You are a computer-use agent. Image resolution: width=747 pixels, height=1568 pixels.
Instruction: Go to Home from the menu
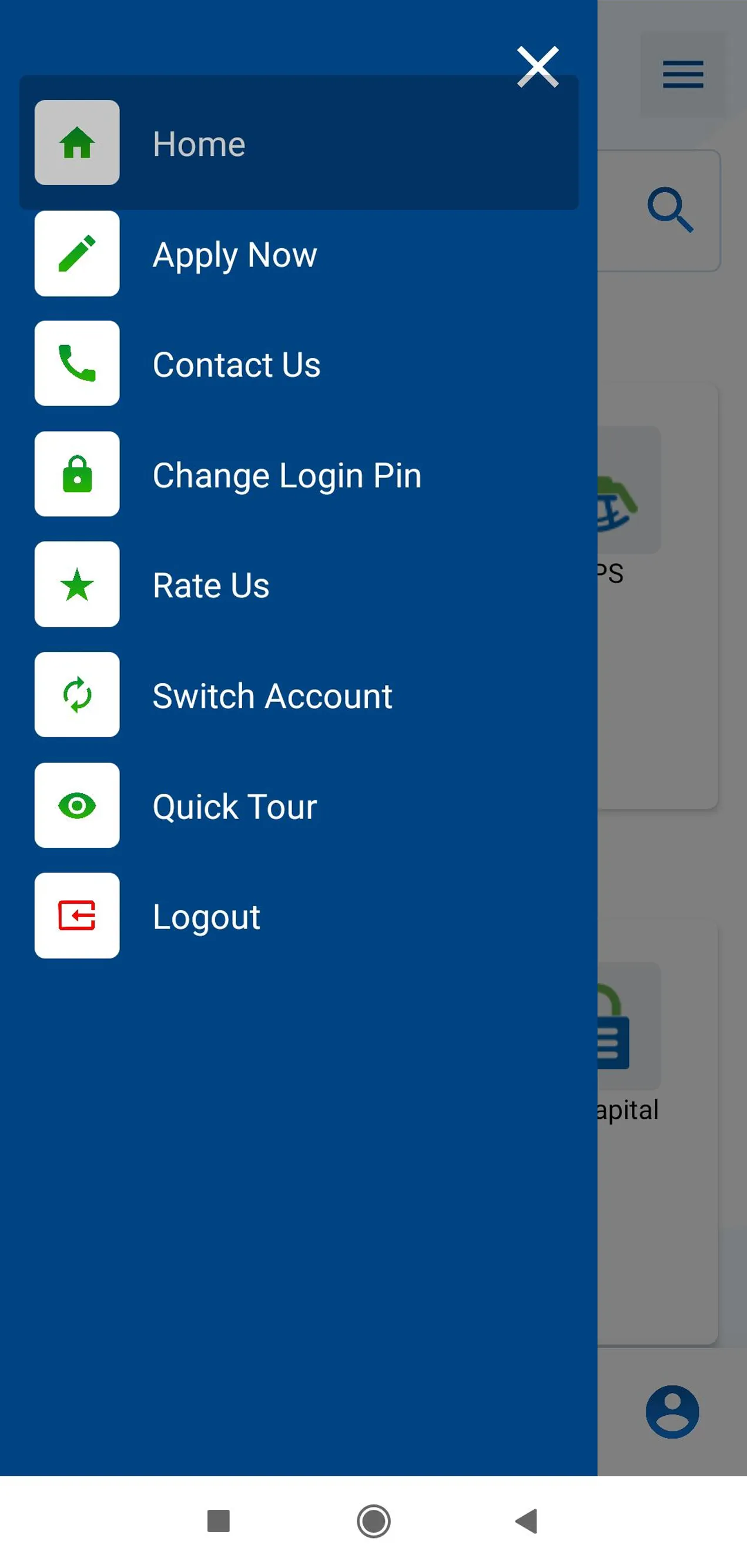[x=199, y=143]
